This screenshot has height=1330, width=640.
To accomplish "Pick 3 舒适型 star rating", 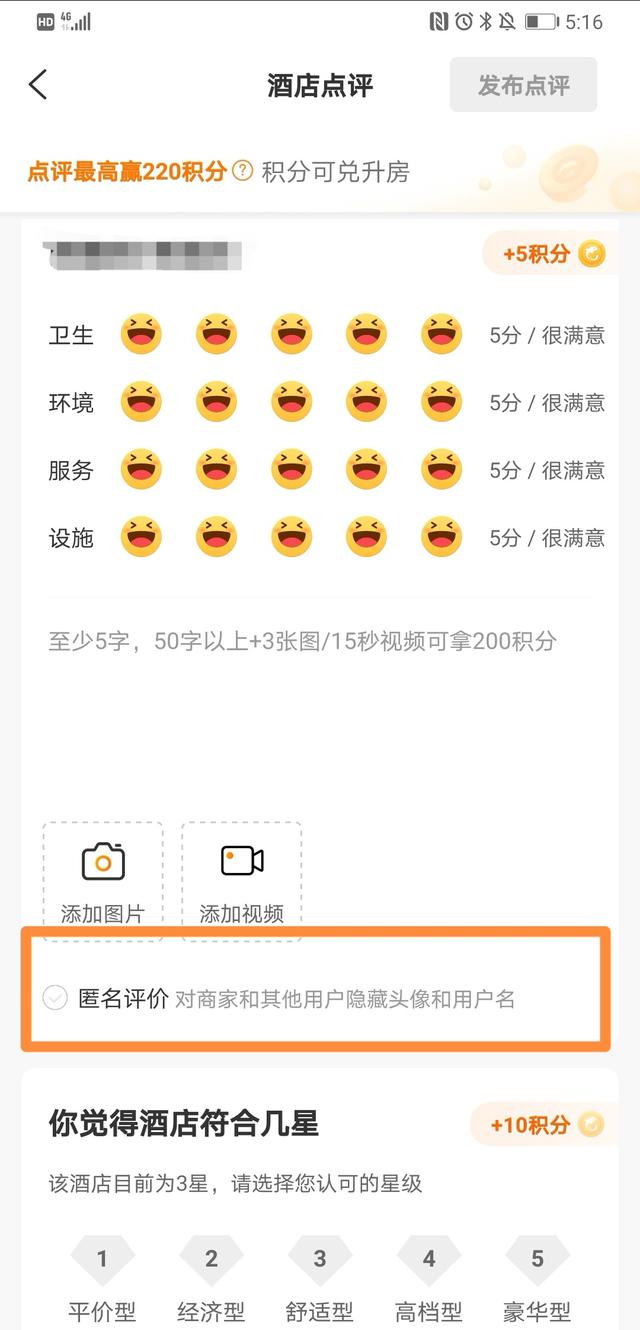I will pos(320,1260).
